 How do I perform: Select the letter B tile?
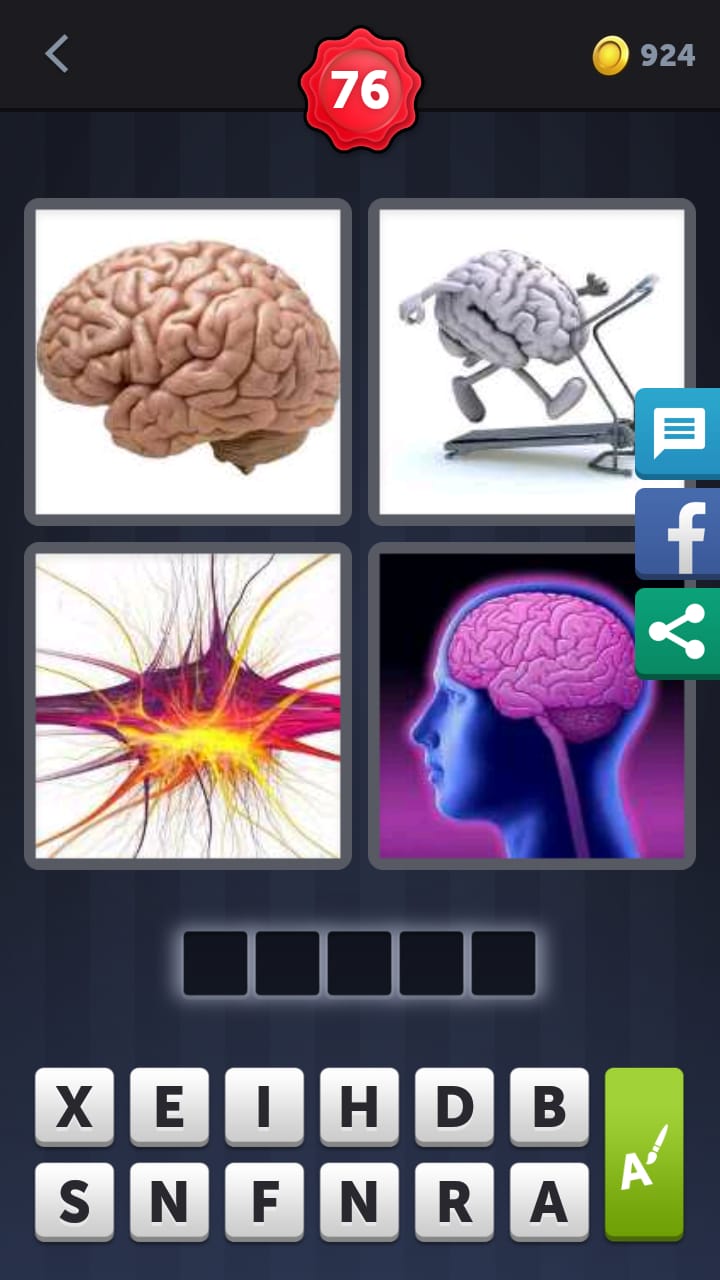point(549,1105)
